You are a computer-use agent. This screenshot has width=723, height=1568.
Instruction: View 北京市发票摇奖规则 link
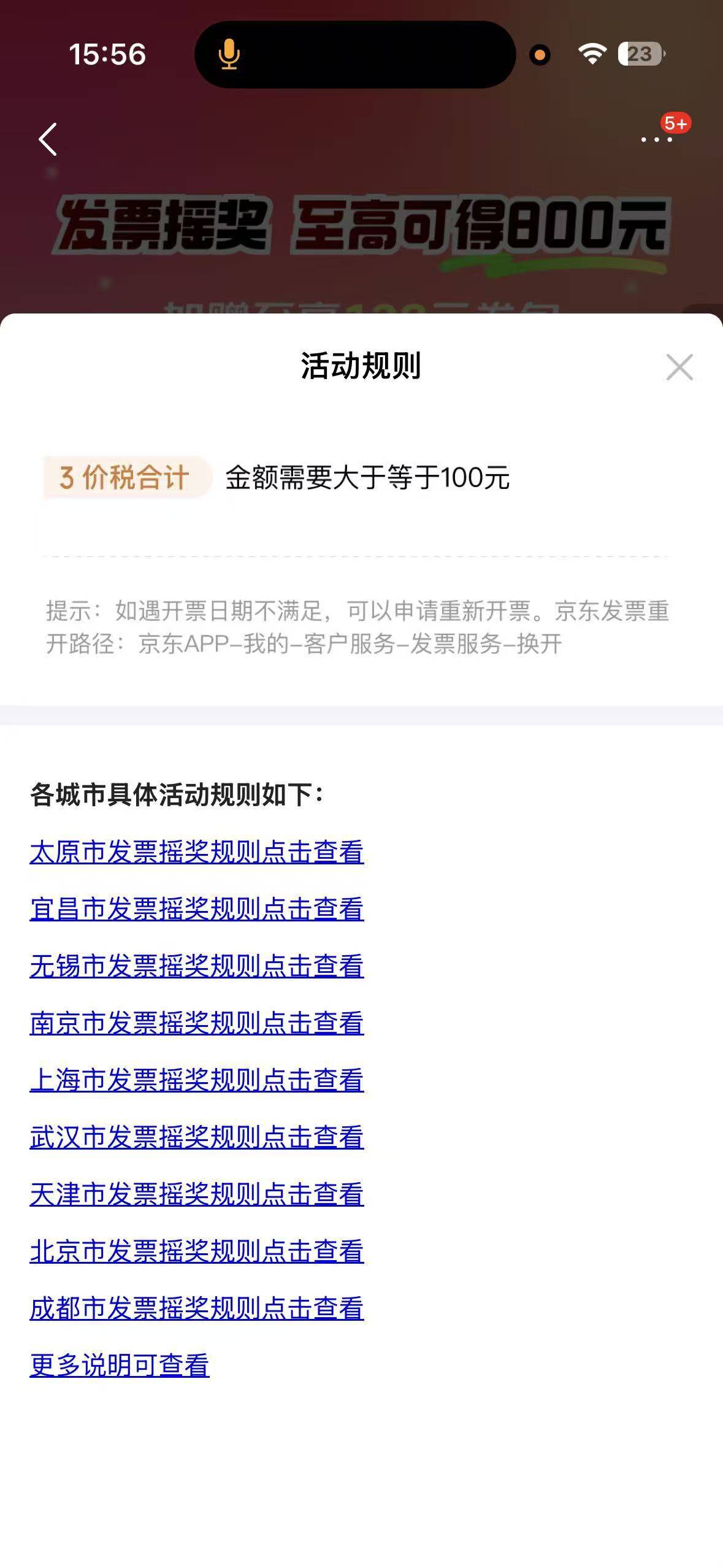pos(196,1251)
